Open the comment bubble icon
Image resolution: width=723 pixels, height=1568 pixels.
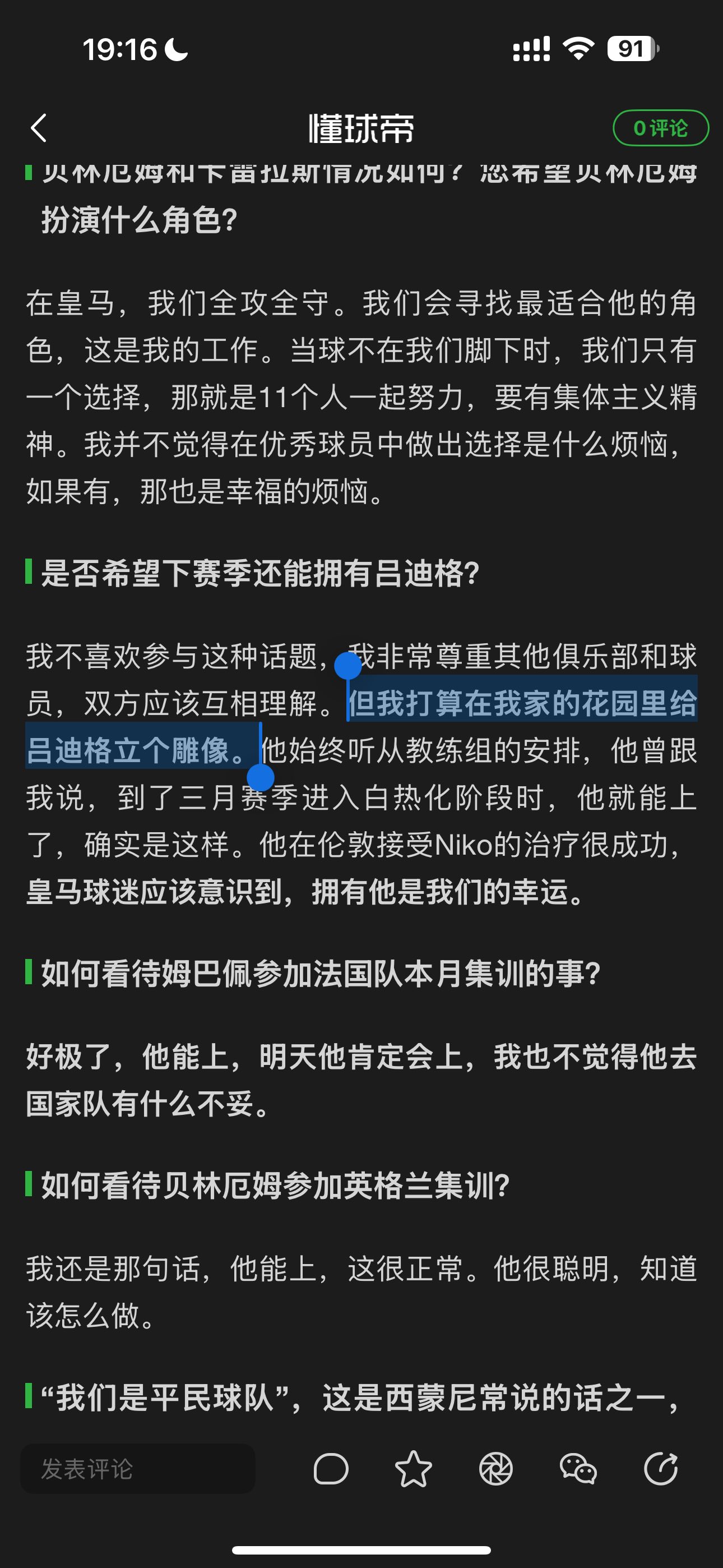(331, 1469)
